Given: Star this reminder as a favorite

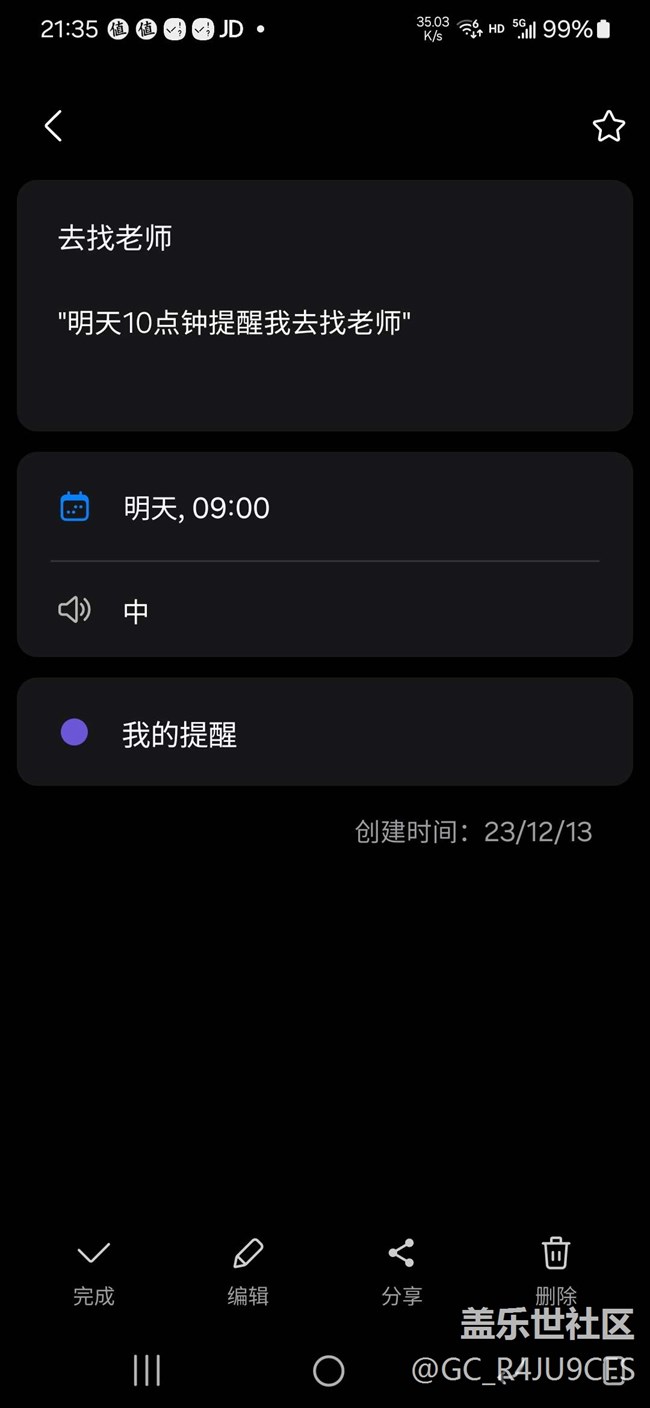Looking at the screenshot, I should (x=608, y=126).
